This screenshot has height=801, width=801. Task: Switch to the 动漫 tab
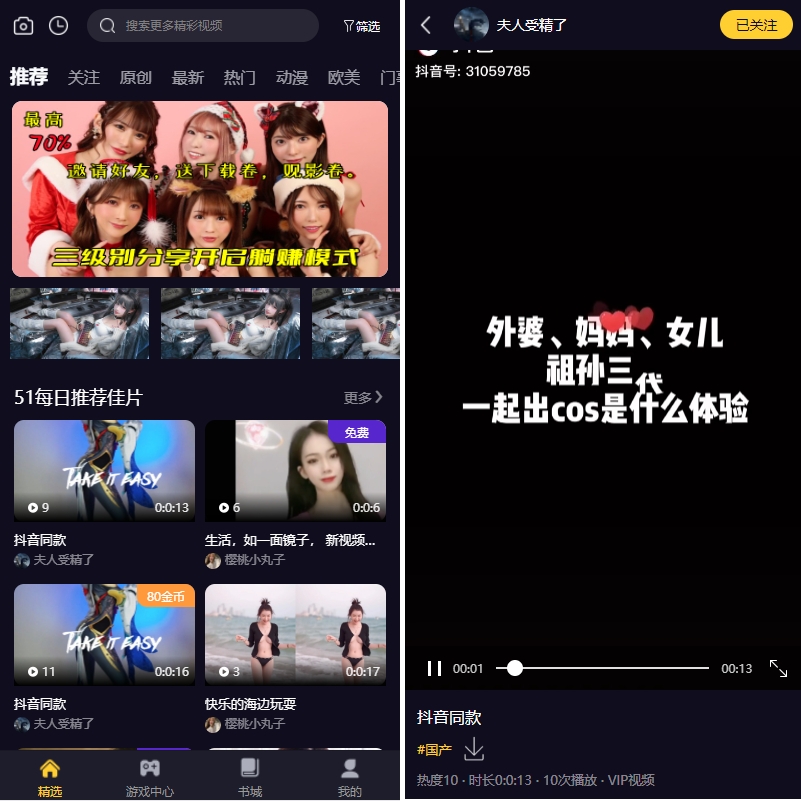(x=291, y=77)
